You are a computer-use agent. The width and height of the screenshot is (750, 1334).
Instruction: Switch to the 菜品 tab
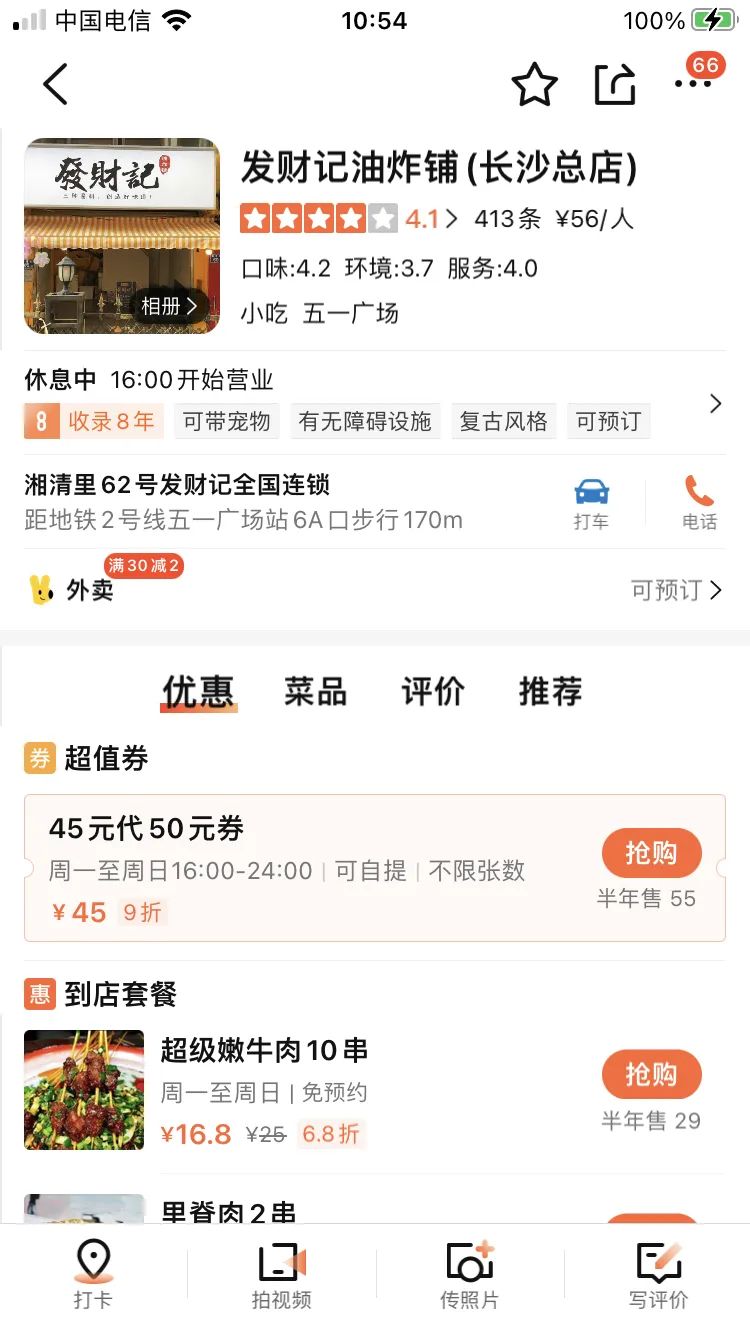(x=315, y=691)
